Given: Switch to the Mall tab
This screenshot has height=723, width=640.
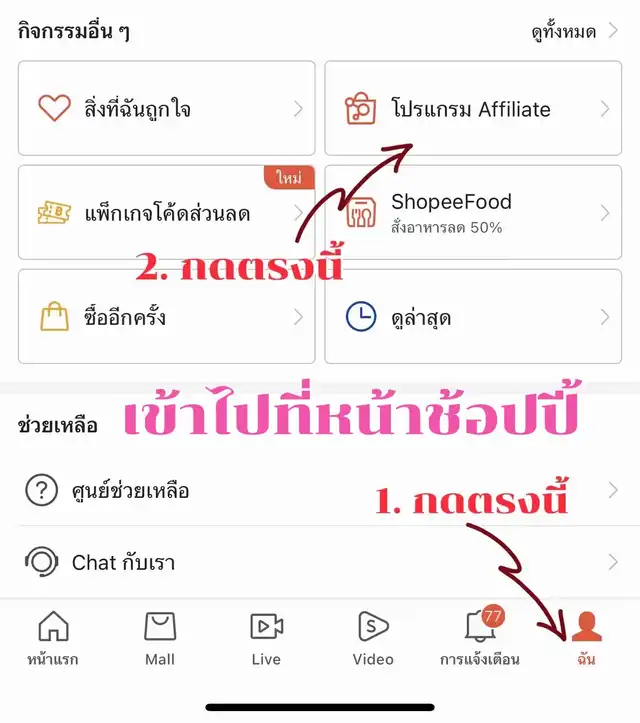Looking at the screenshot, I should pos(160,638).
